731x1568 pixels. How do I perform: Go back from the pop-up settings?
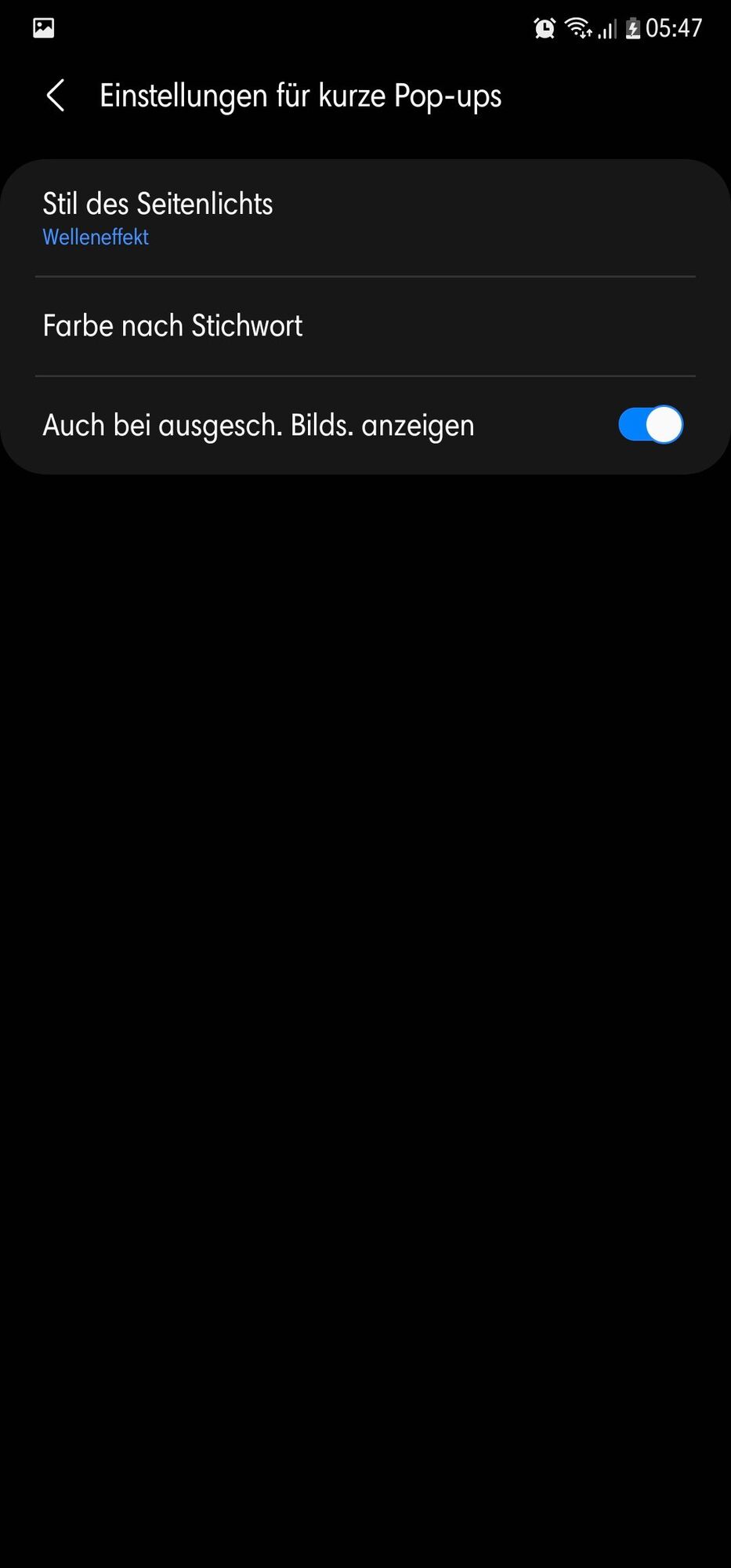point(56,96)
